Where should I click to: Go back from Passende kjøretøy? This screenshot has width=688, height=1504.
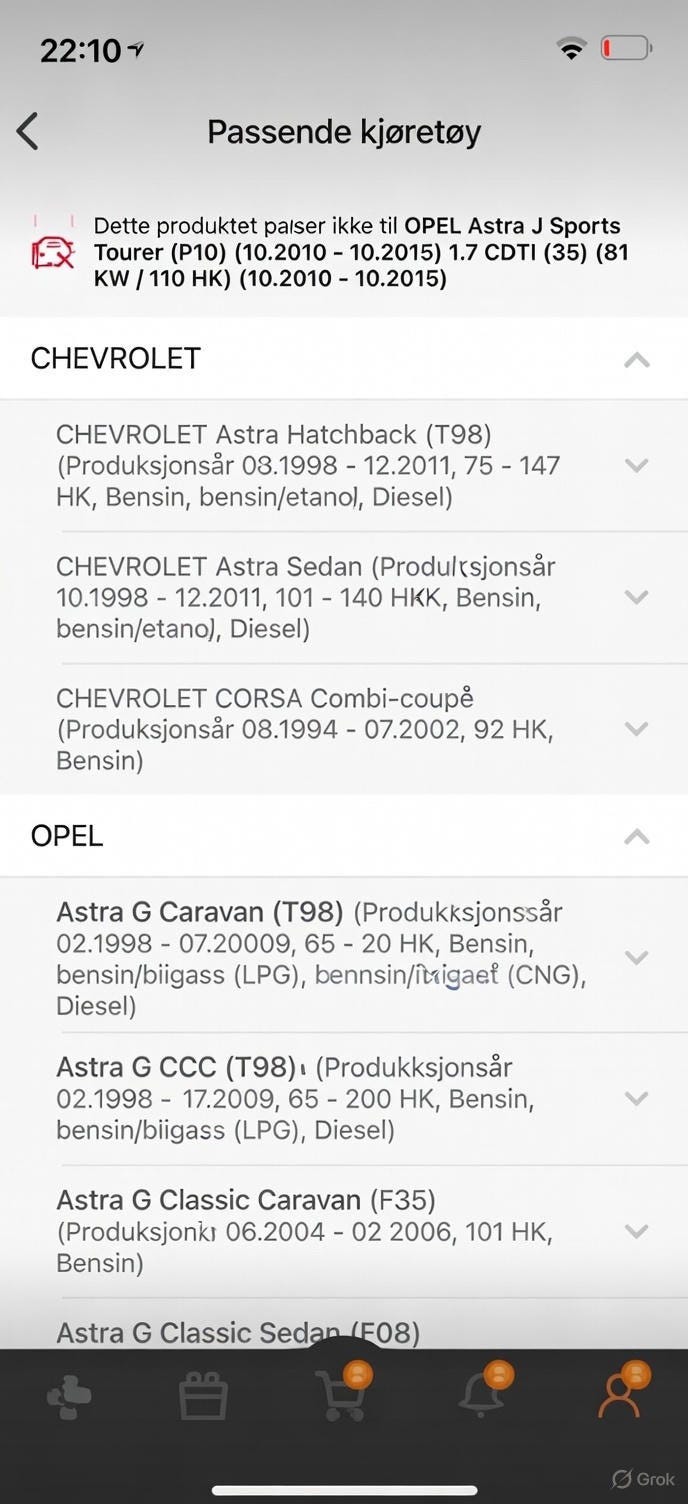point(28,132)
